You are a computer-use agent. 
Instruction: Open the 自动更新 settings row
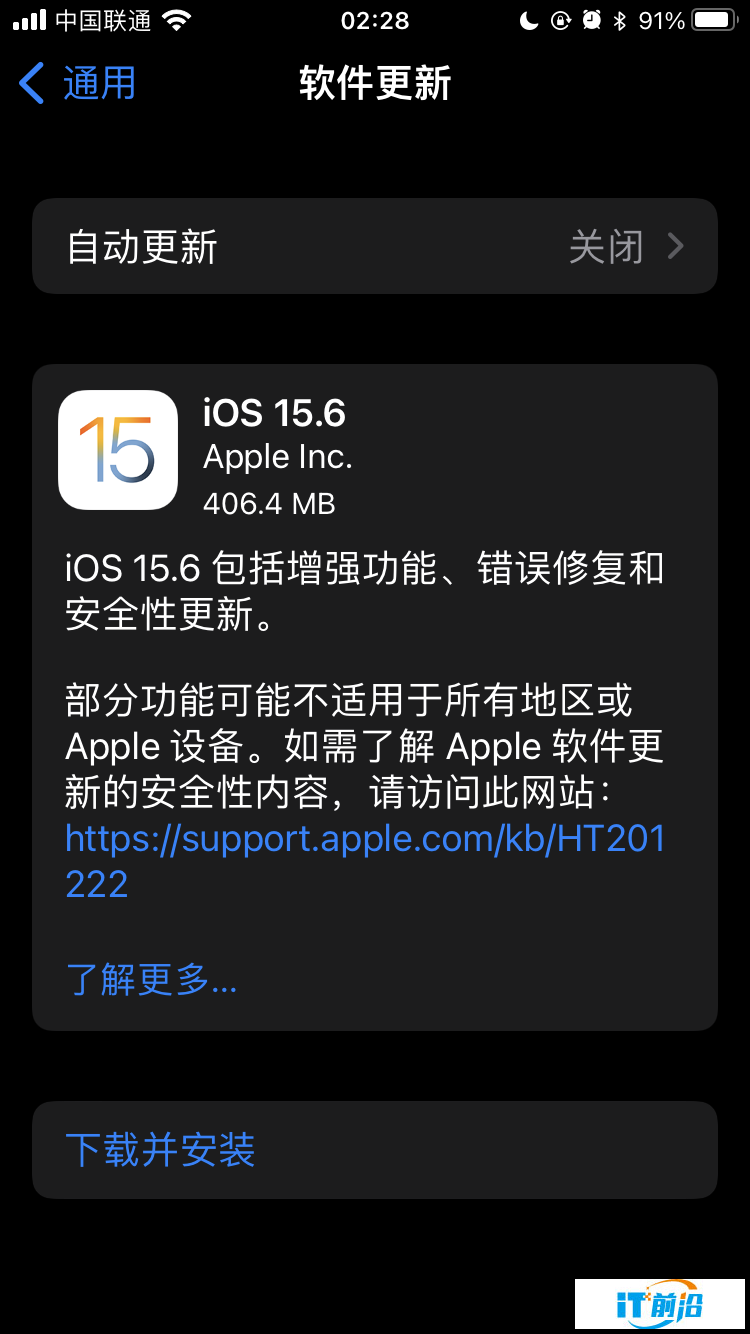pos(374,247)
